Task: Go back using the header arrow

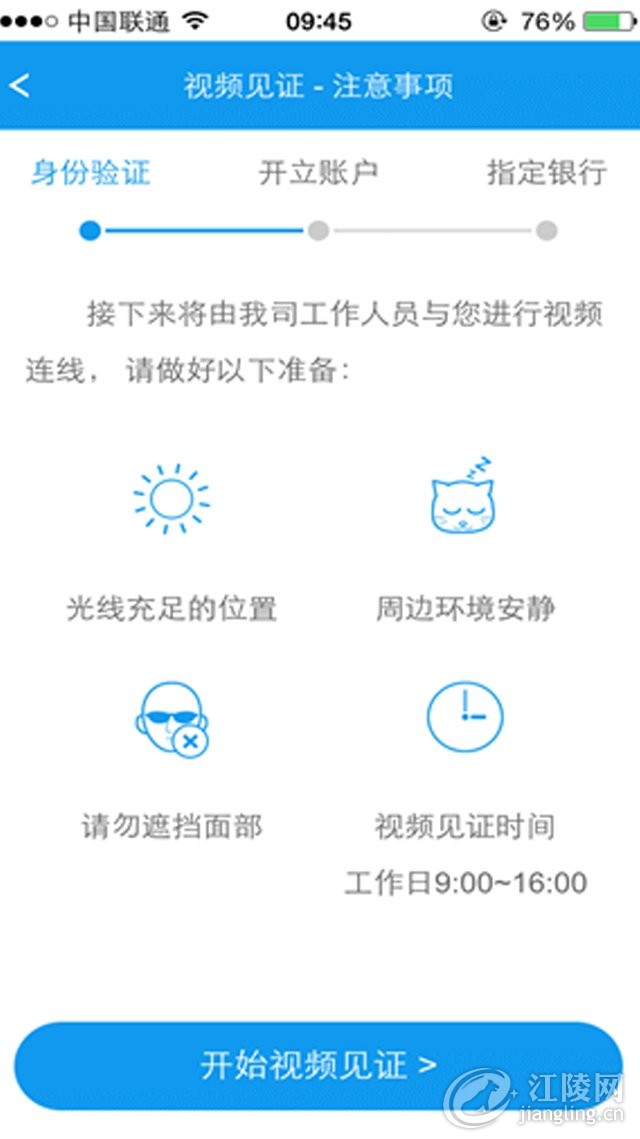Action: (x=20, y=86)
